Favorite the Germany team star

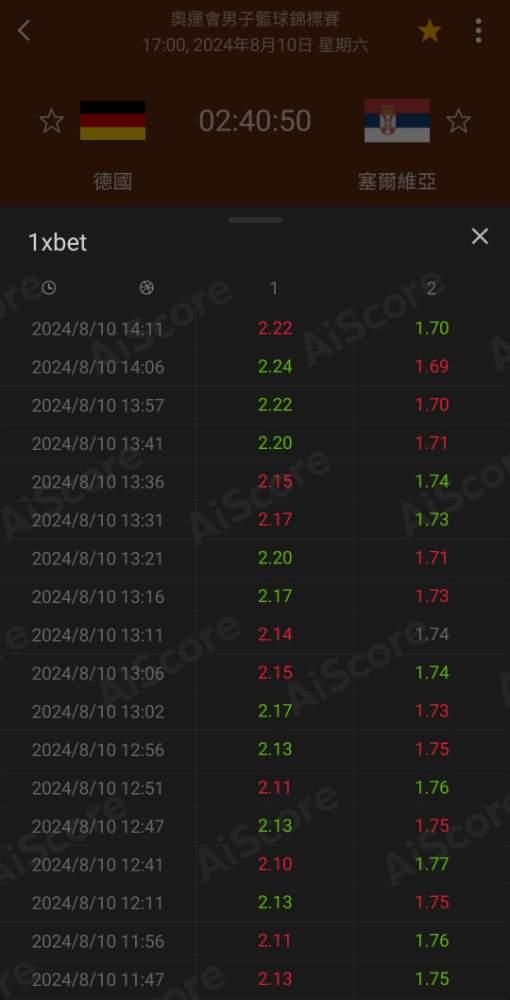(52, 121)
